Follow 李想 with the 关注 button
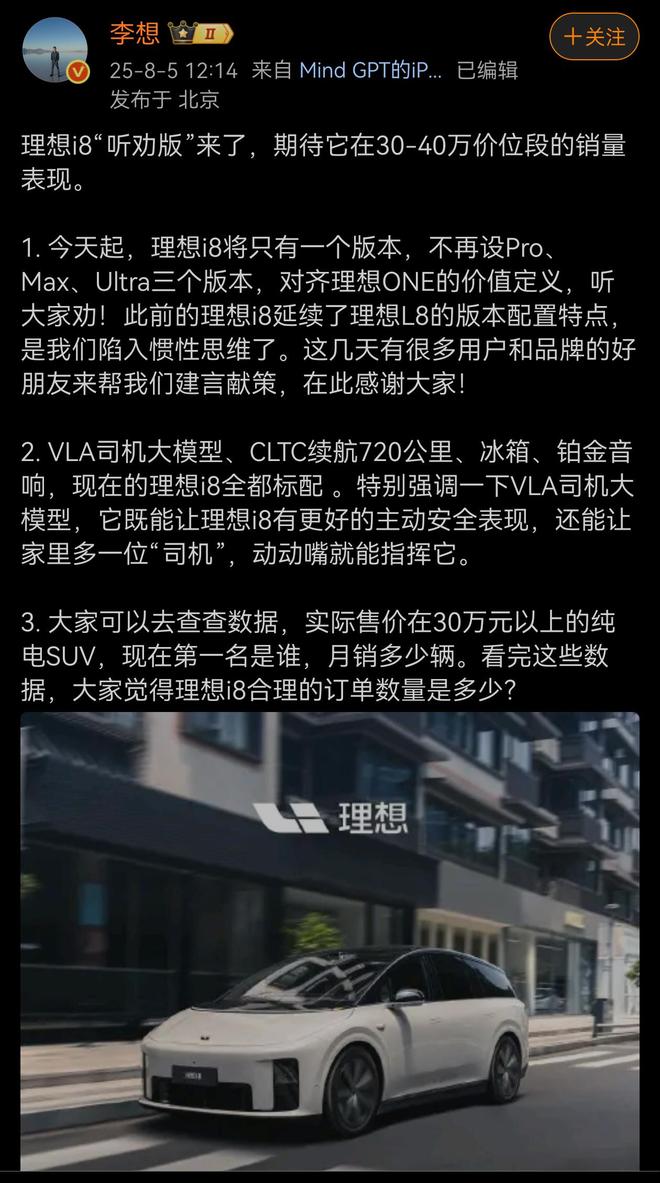660x1183 pixels. coord(594,37)
